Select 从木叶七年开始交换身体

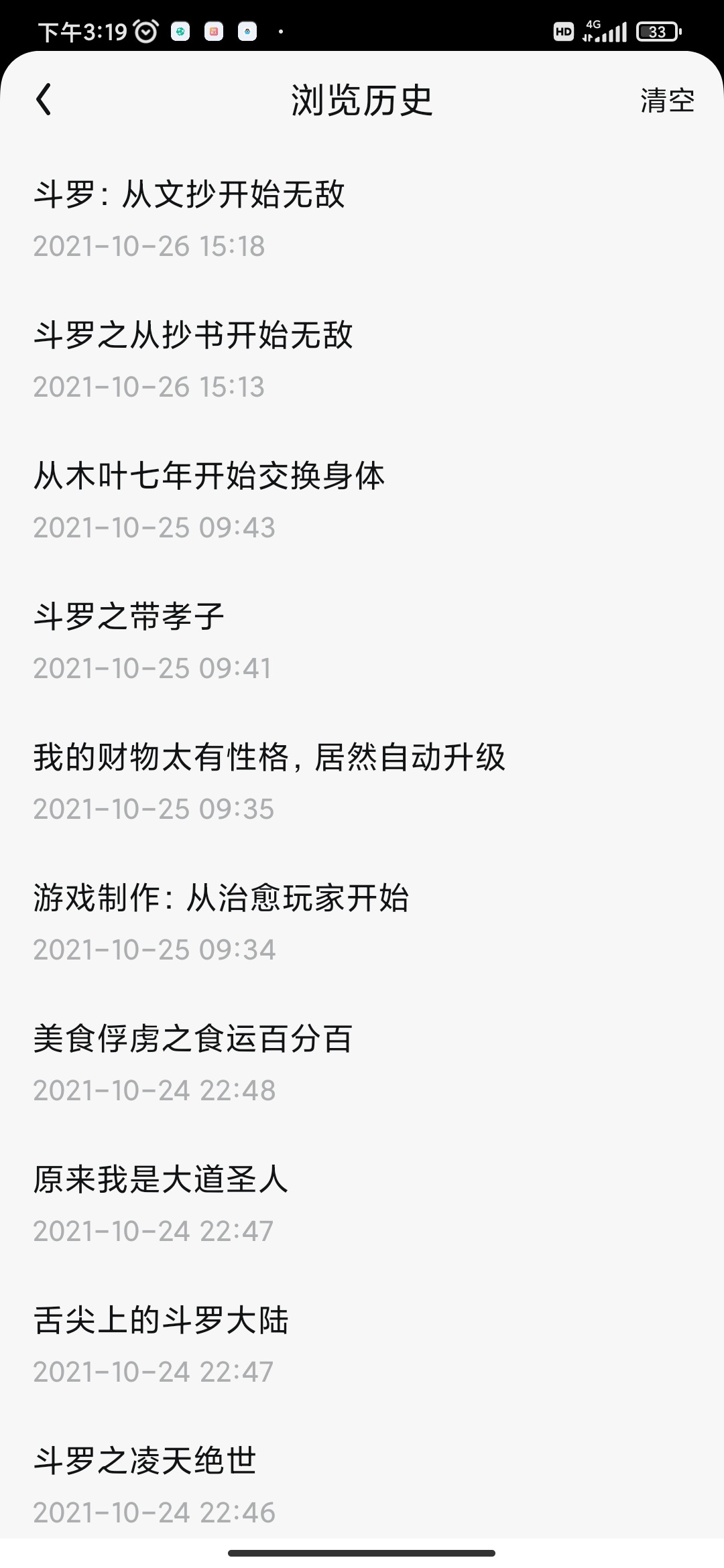pos(362,501)
